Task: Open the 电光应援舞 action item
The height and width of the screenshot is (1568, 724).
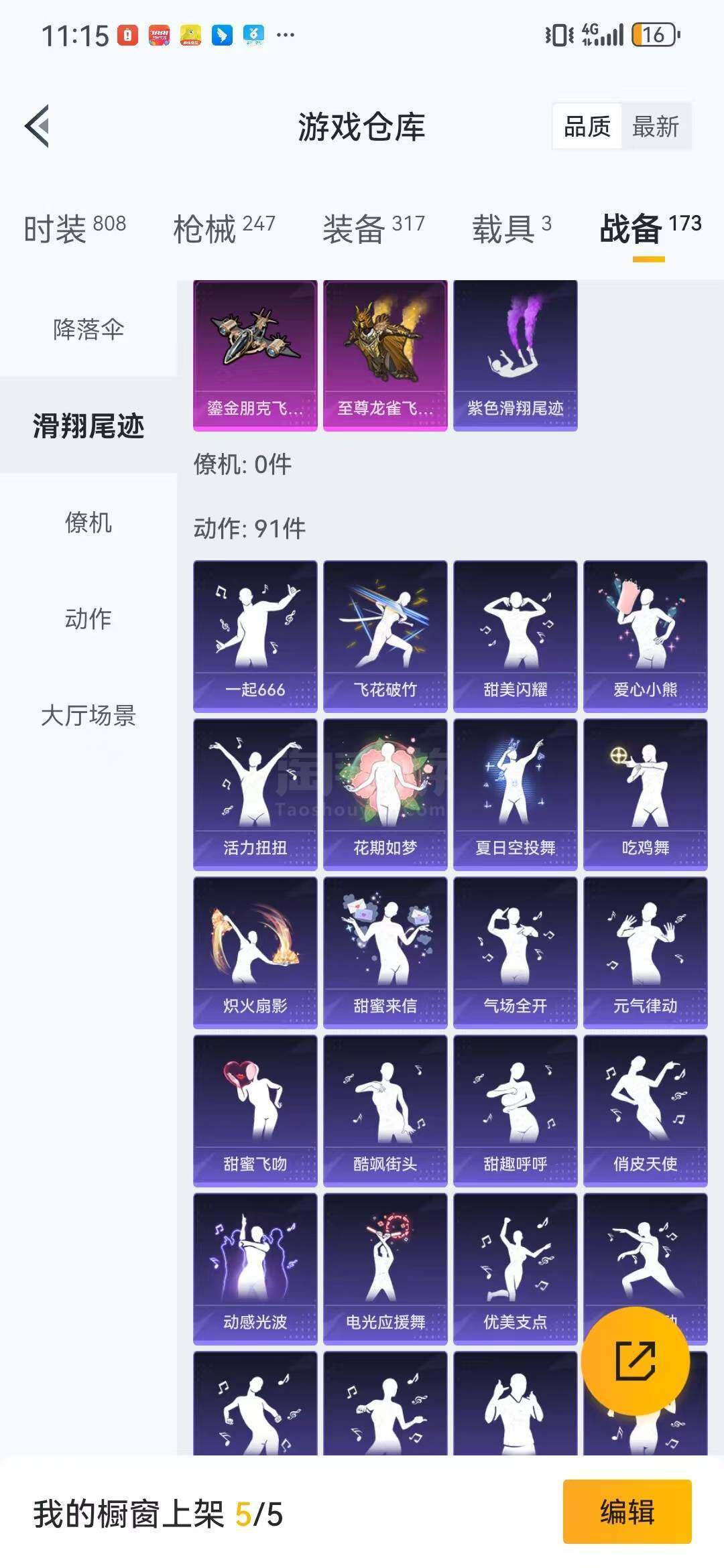Action: point(385,1268)
